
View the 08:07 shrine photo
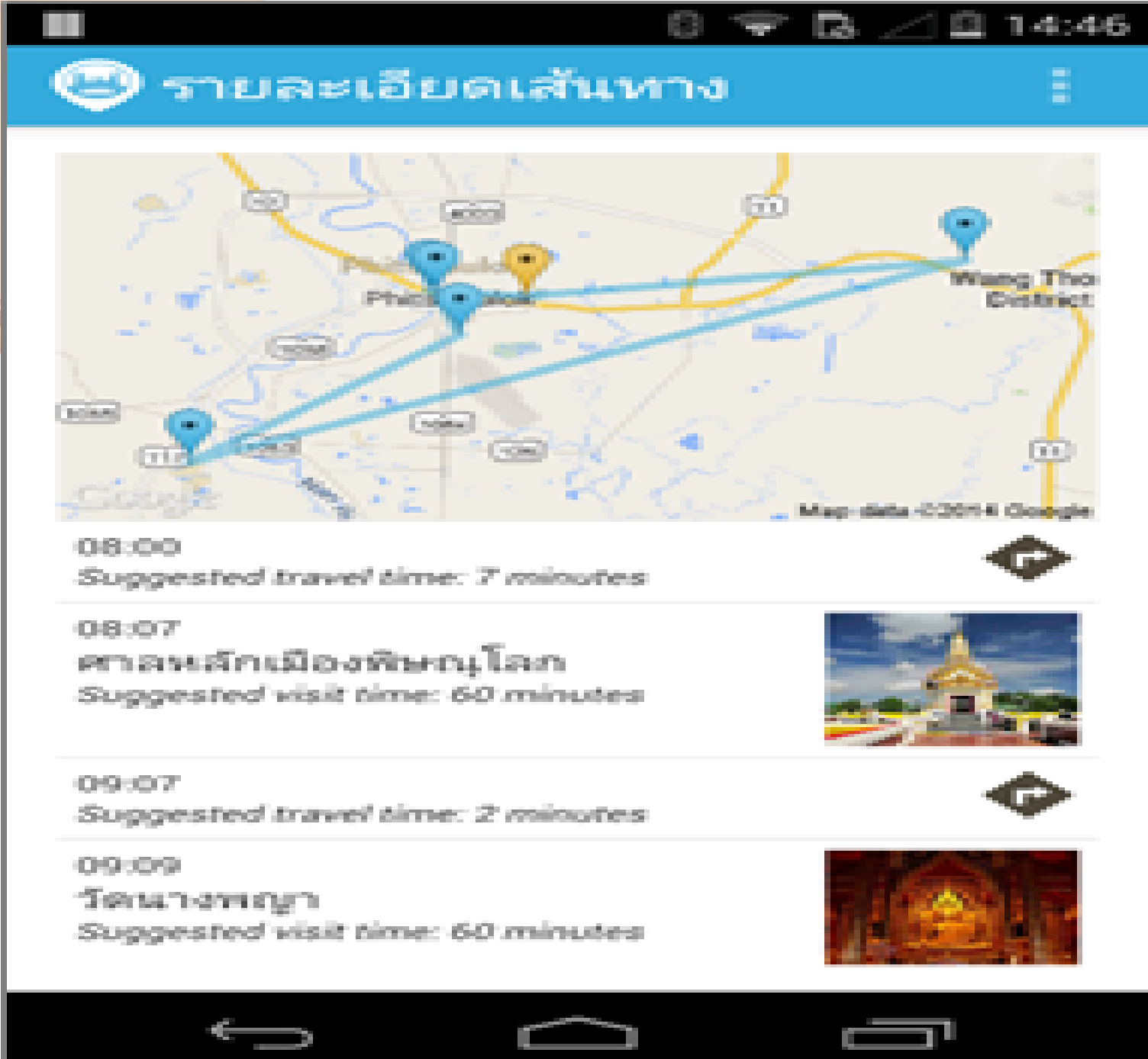(952, 679)
